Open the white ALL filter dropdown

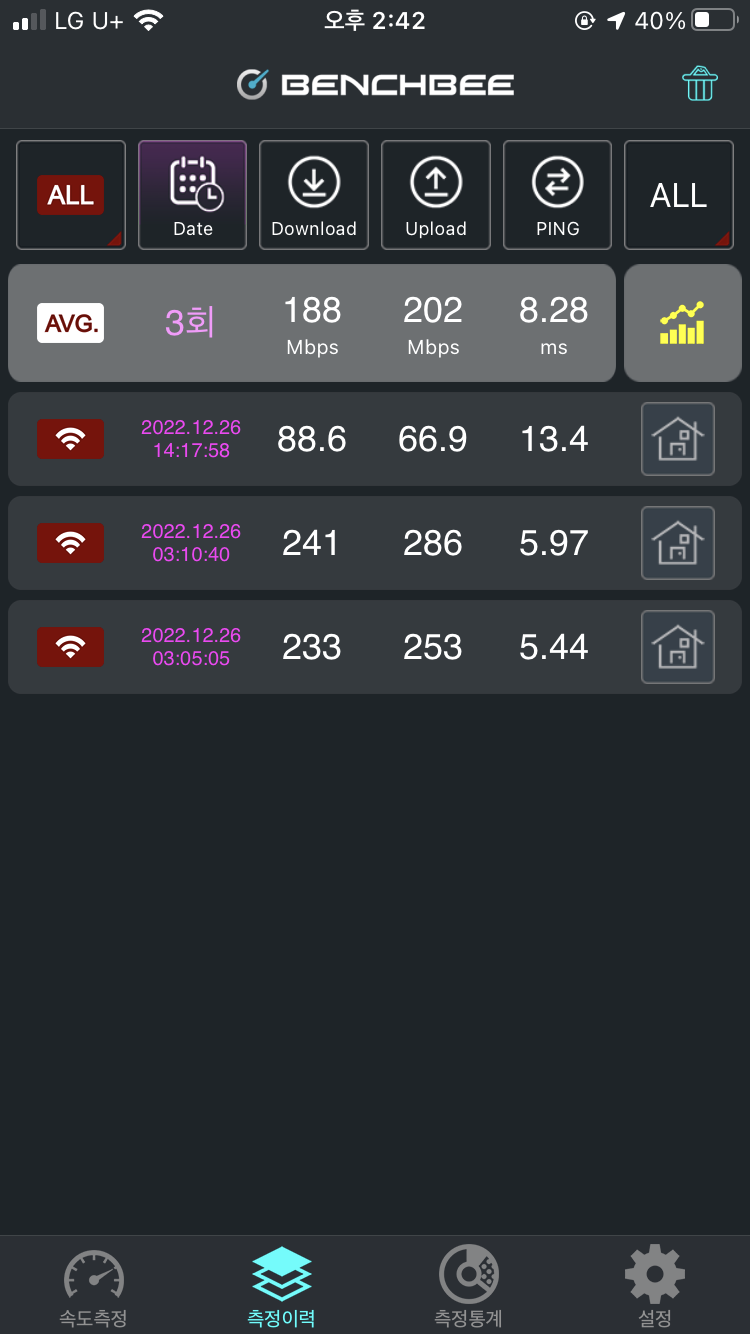679,195
